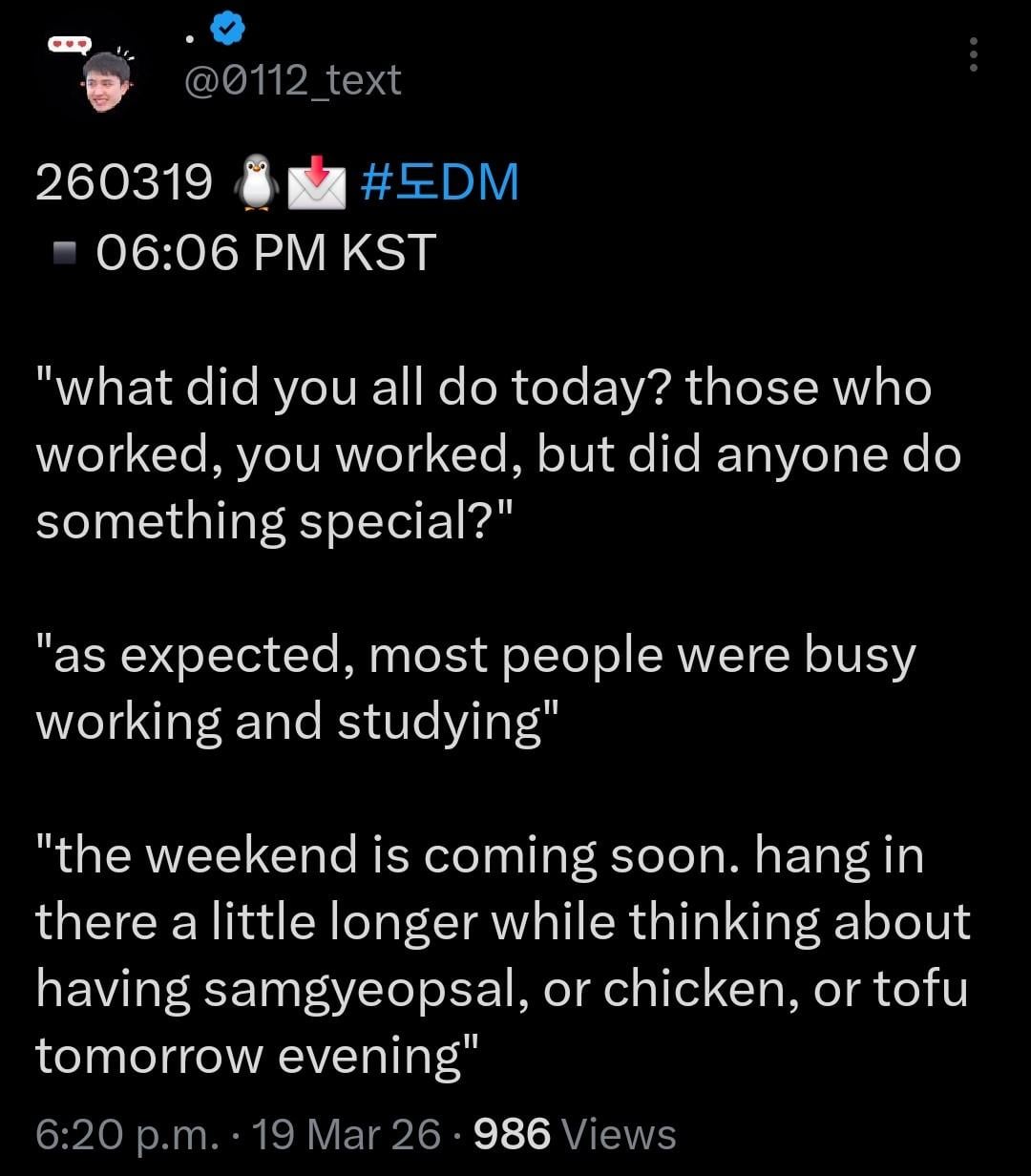
Task: Open the @0112_text profile handle
Action: click(x=292, y=80)
